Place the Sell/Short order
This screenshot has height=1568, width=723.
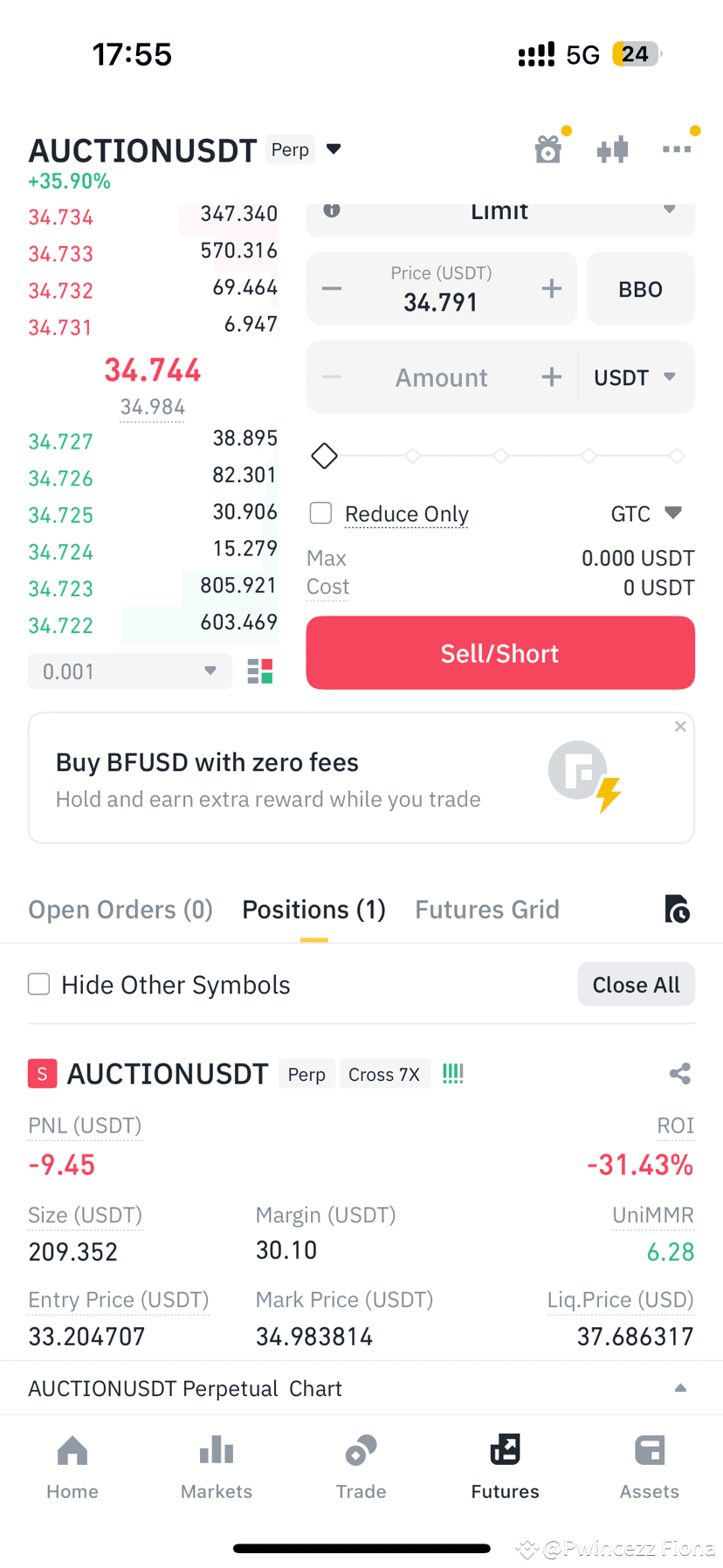pyautogui.click(x=500, y=653)
